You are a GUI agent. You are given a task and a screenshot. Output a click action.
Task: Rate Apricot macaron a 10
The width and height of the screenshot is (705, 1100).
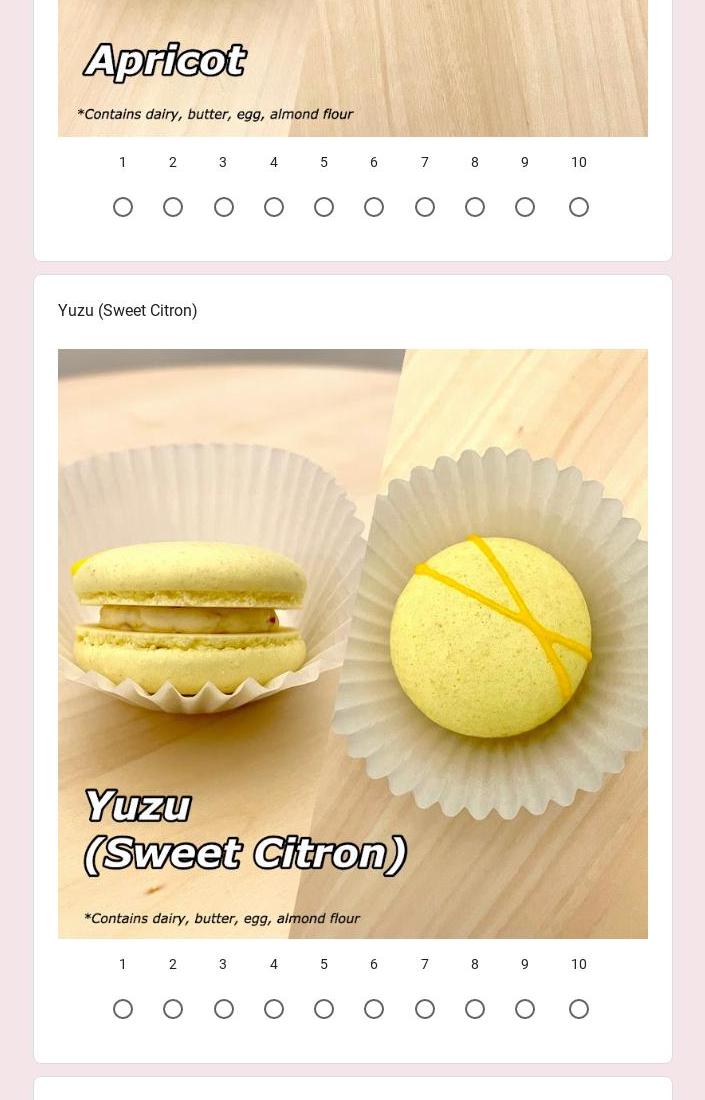point(579,207)
